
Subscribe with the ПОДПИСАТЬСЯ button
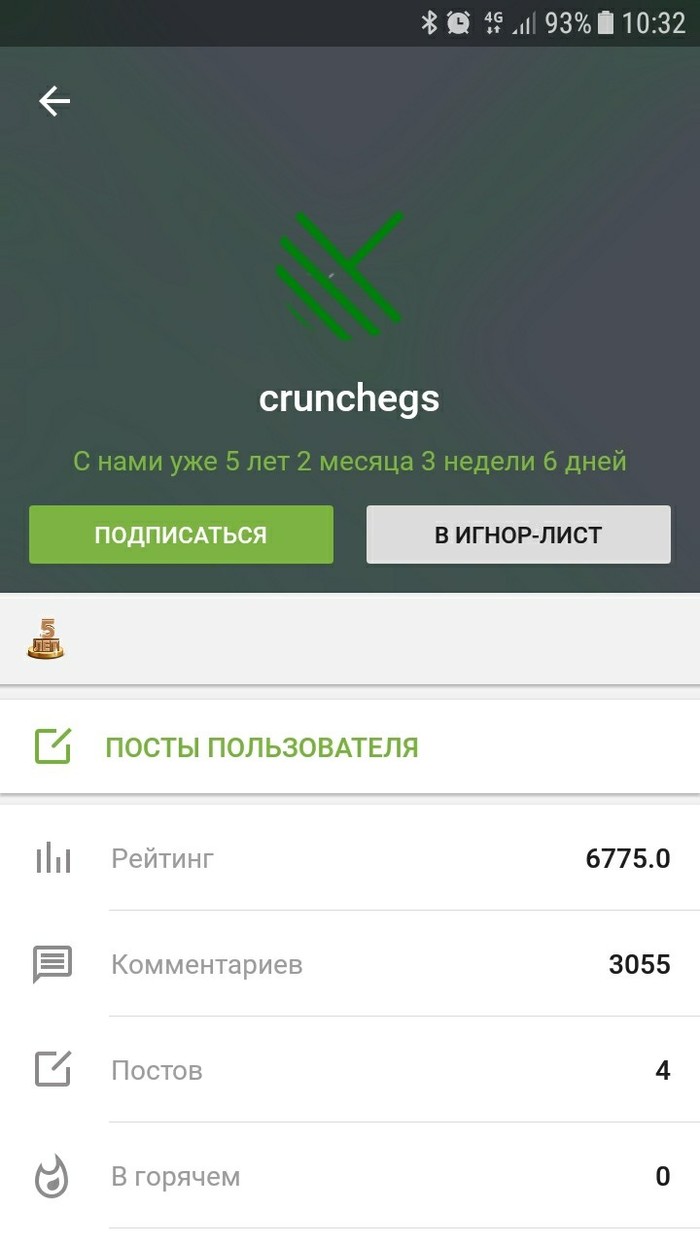(x=181, y=535)
